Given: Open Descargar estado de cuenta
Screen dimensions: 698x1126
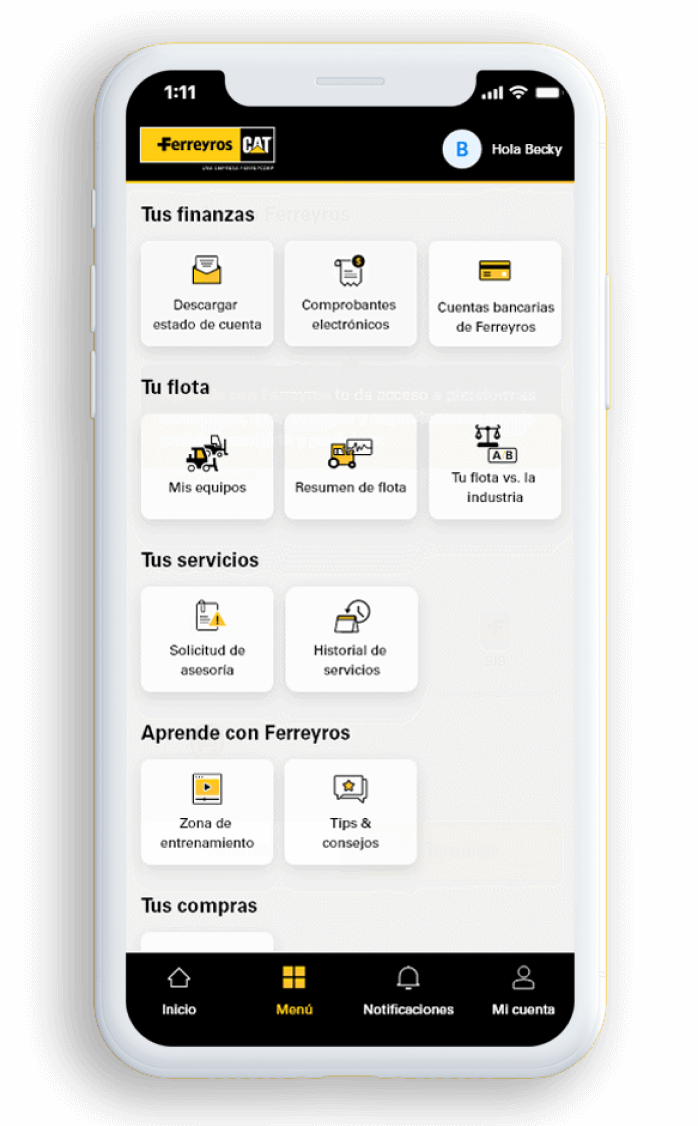Looking at the screenshot, I should pyautogui.click(x=207, y=294).
